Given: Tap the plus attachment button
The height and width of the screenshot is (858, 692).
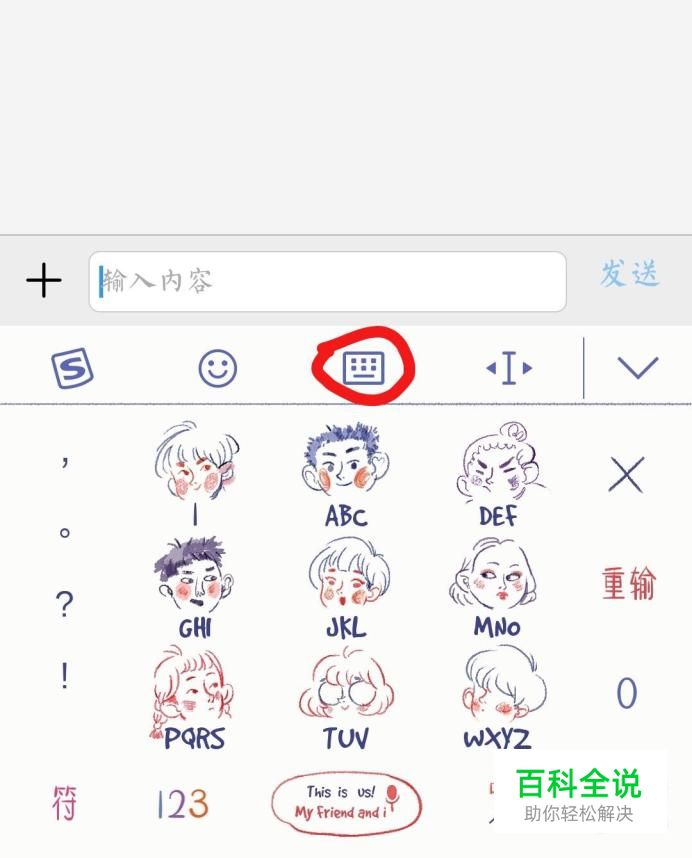Looking at the screenshot, I should click(44, 281).
